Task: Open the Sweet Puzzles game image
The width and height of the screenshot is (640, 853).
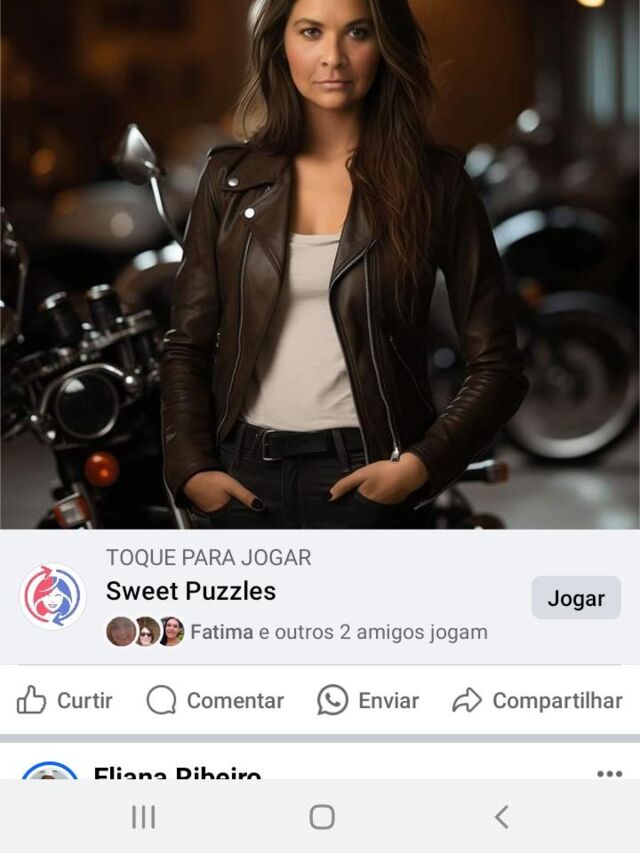Action: tap(320, 264)
